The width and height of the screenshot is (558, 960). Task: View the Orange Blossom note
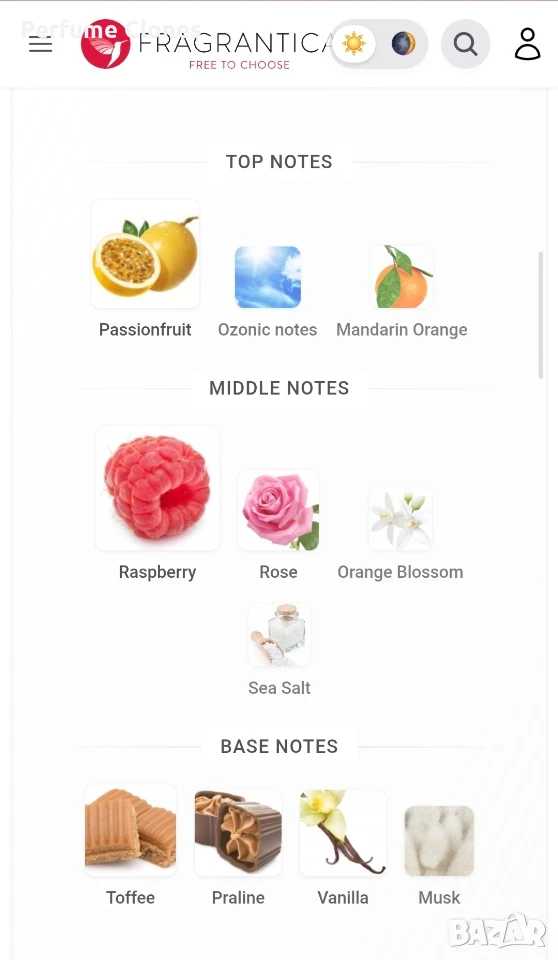[401, 534]
